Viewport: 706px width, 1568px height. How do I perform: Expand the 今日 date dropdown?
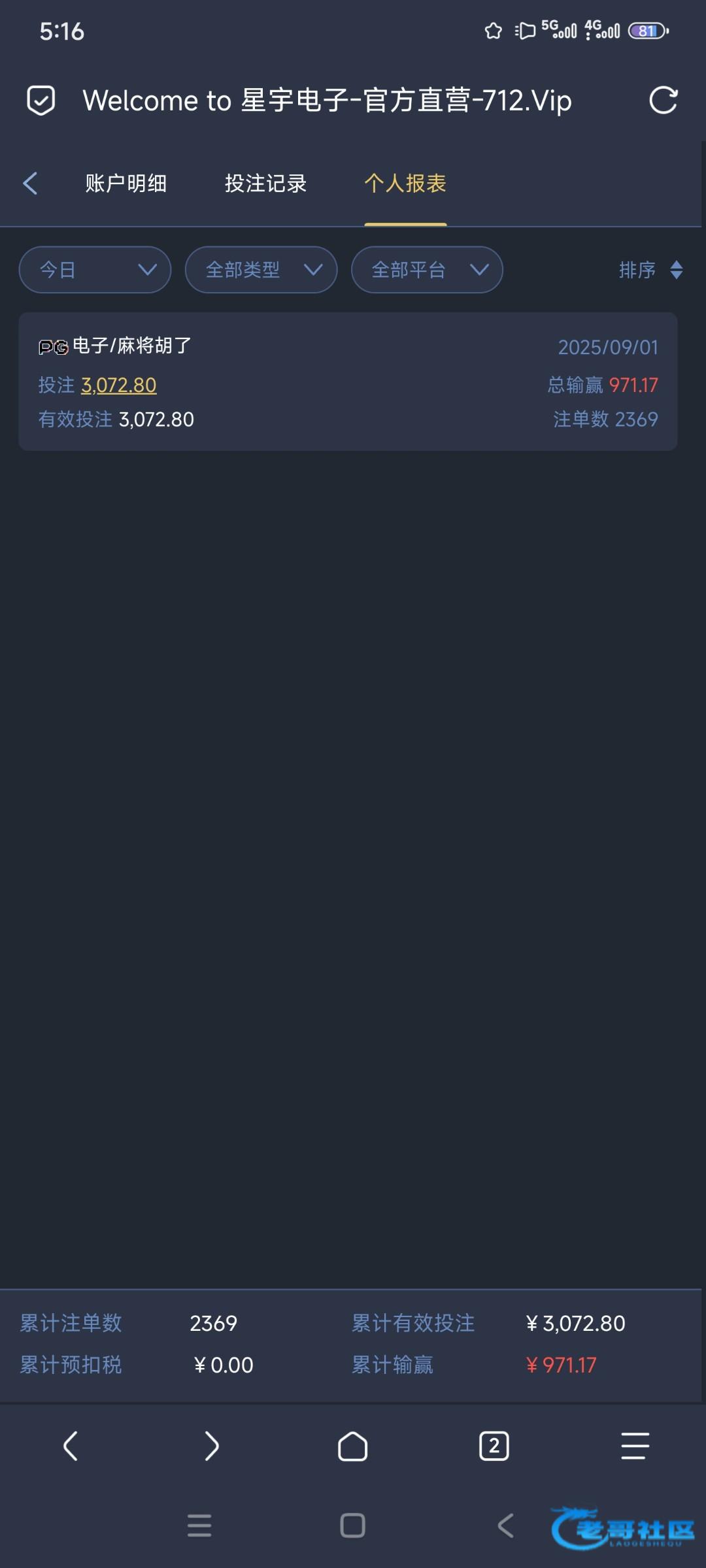tap(95, 270)
